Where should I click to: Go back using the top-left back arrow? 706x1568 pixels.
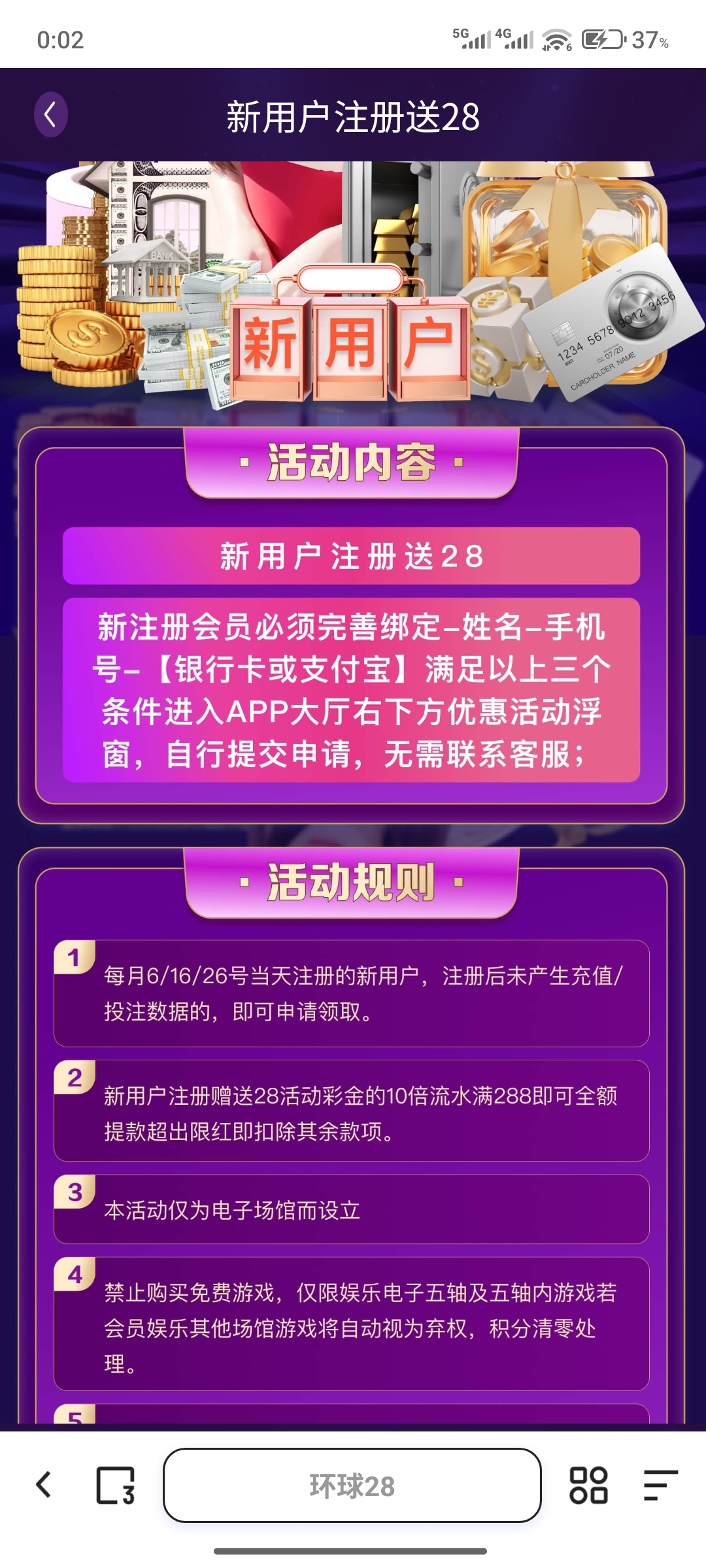50,115
